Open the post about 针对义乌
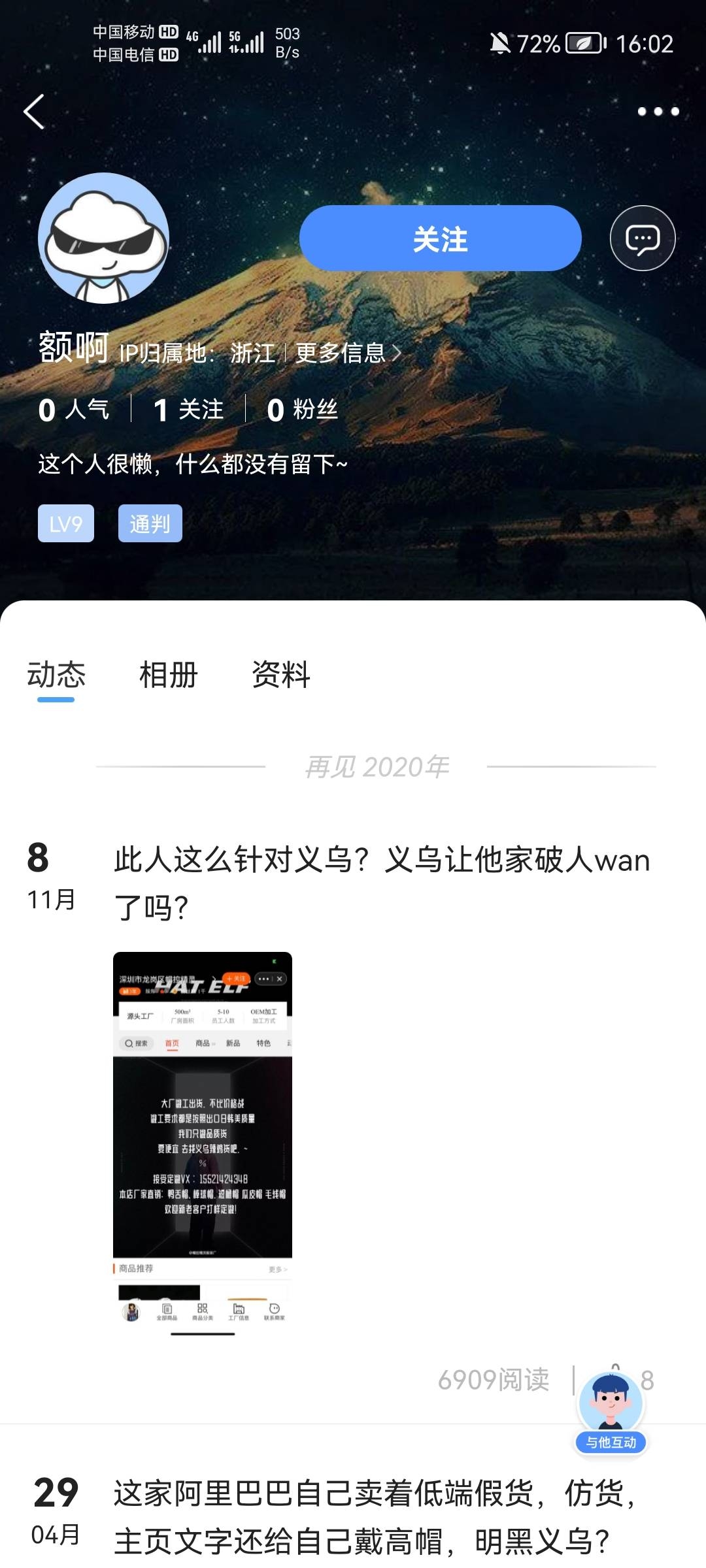Screen dimensions: 706x1568 (381, 882)
